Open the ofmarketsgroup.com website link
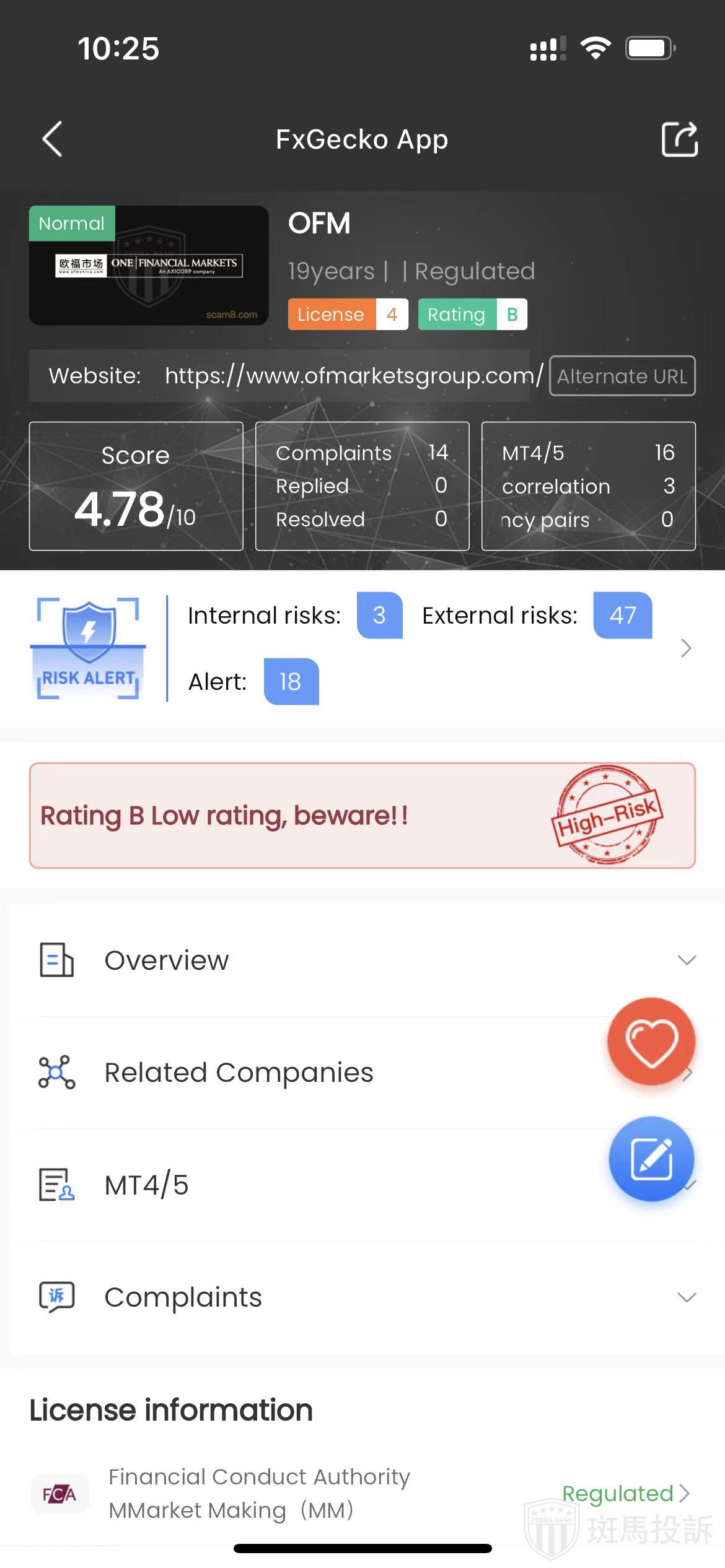This screenshot has height=1568, width=725. tap(354, 376)
